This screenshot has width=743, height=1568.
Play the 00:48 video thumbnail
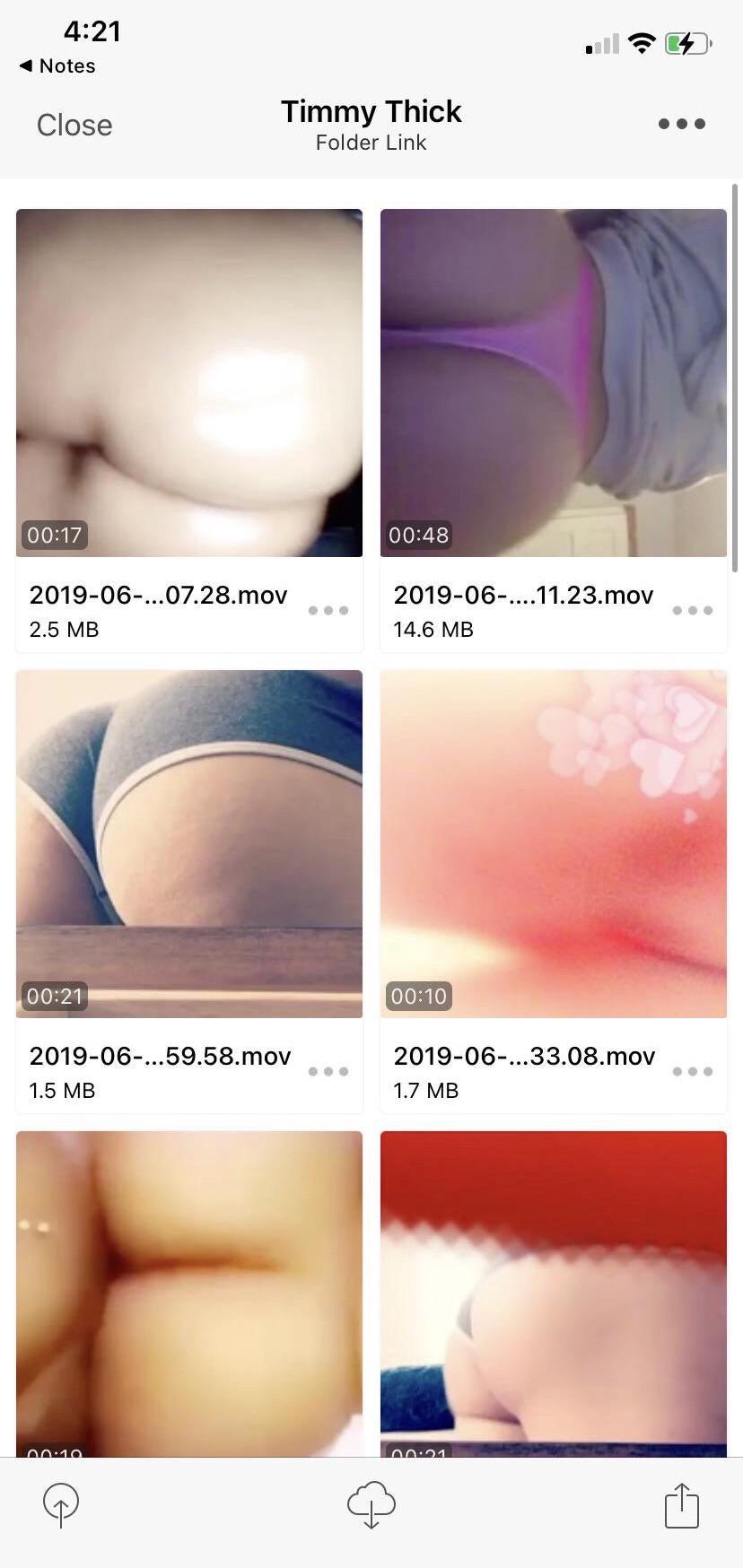pyautogui.click(x=553, y=382)
